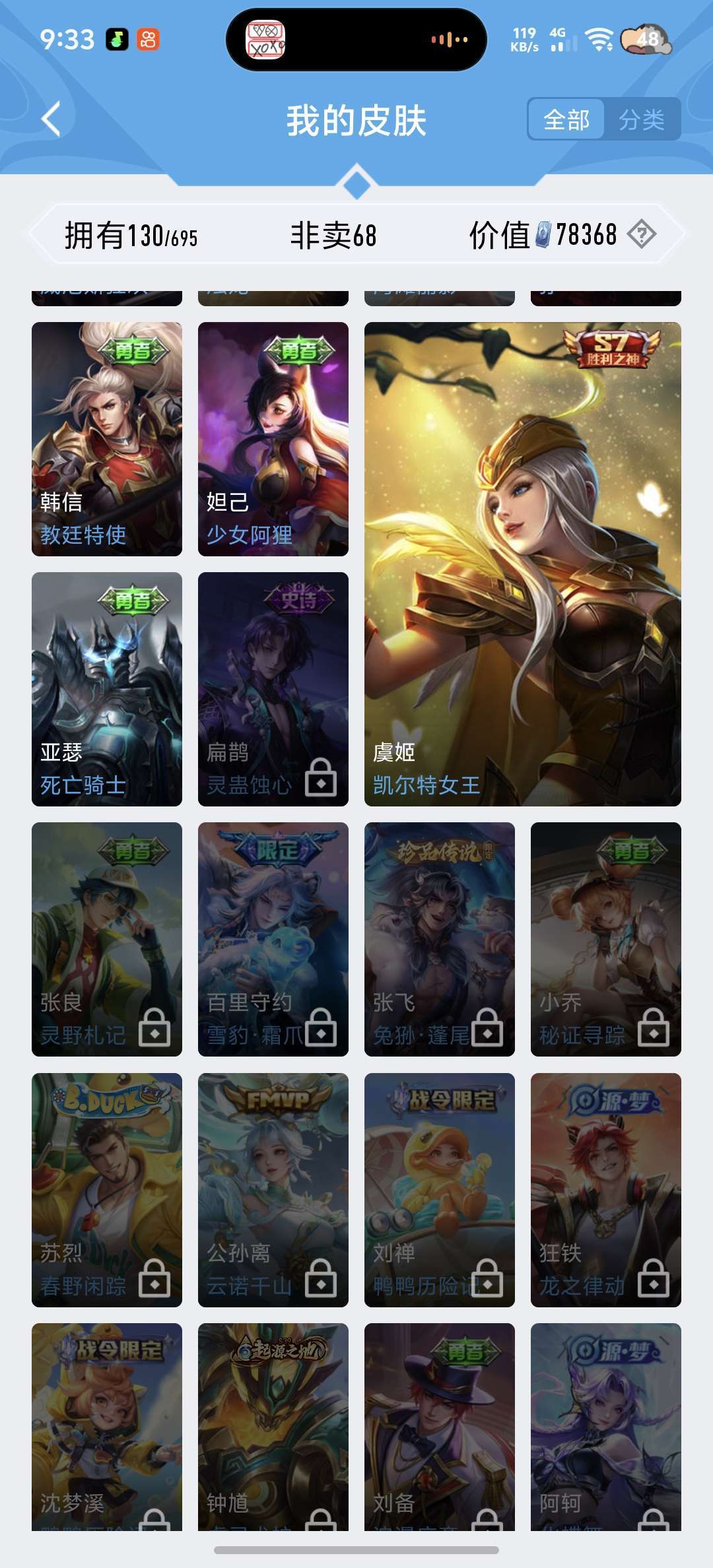Open locked 沈梦溪 skin card
This screenshot has height=1568, width=713.
107,1427
